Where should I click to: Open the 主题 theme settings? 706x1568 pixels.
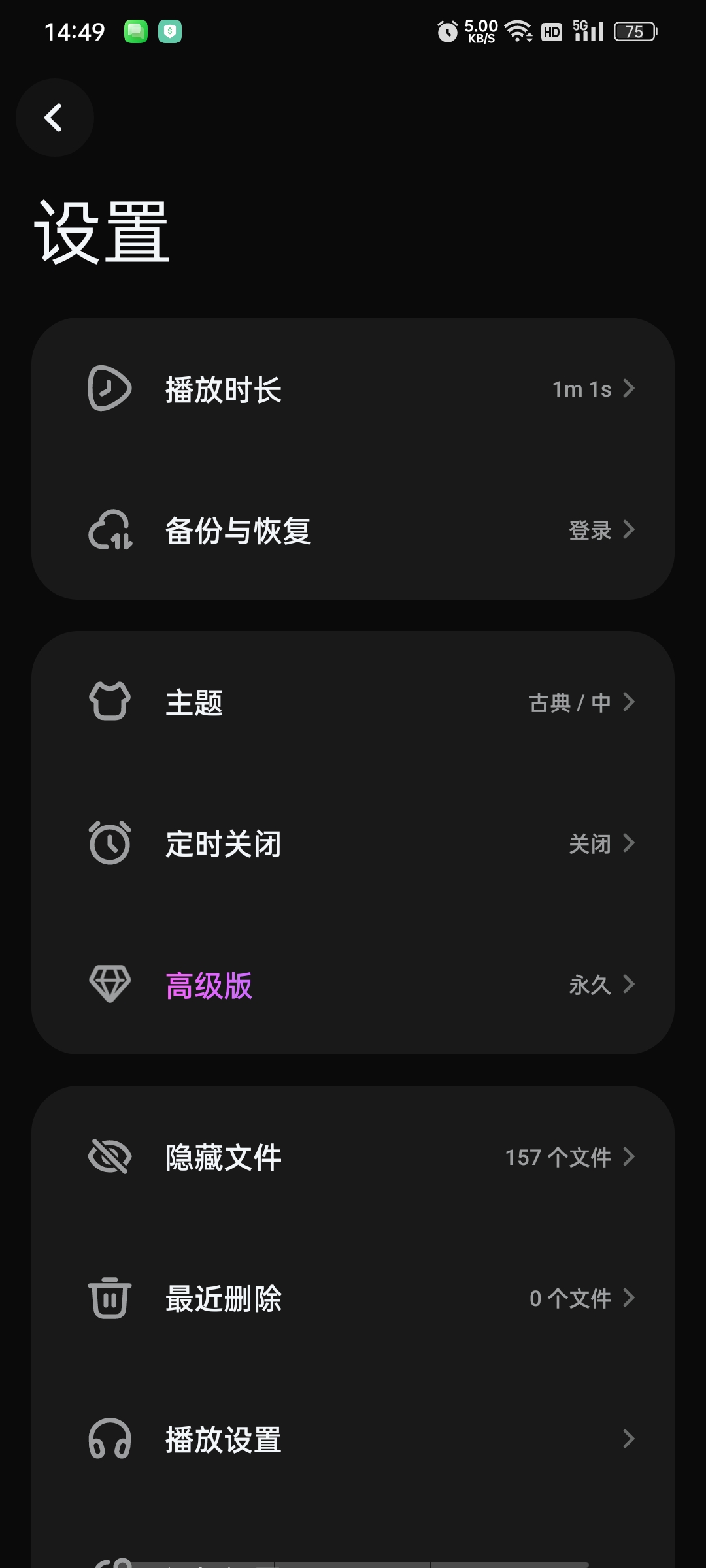click(353, 702)
